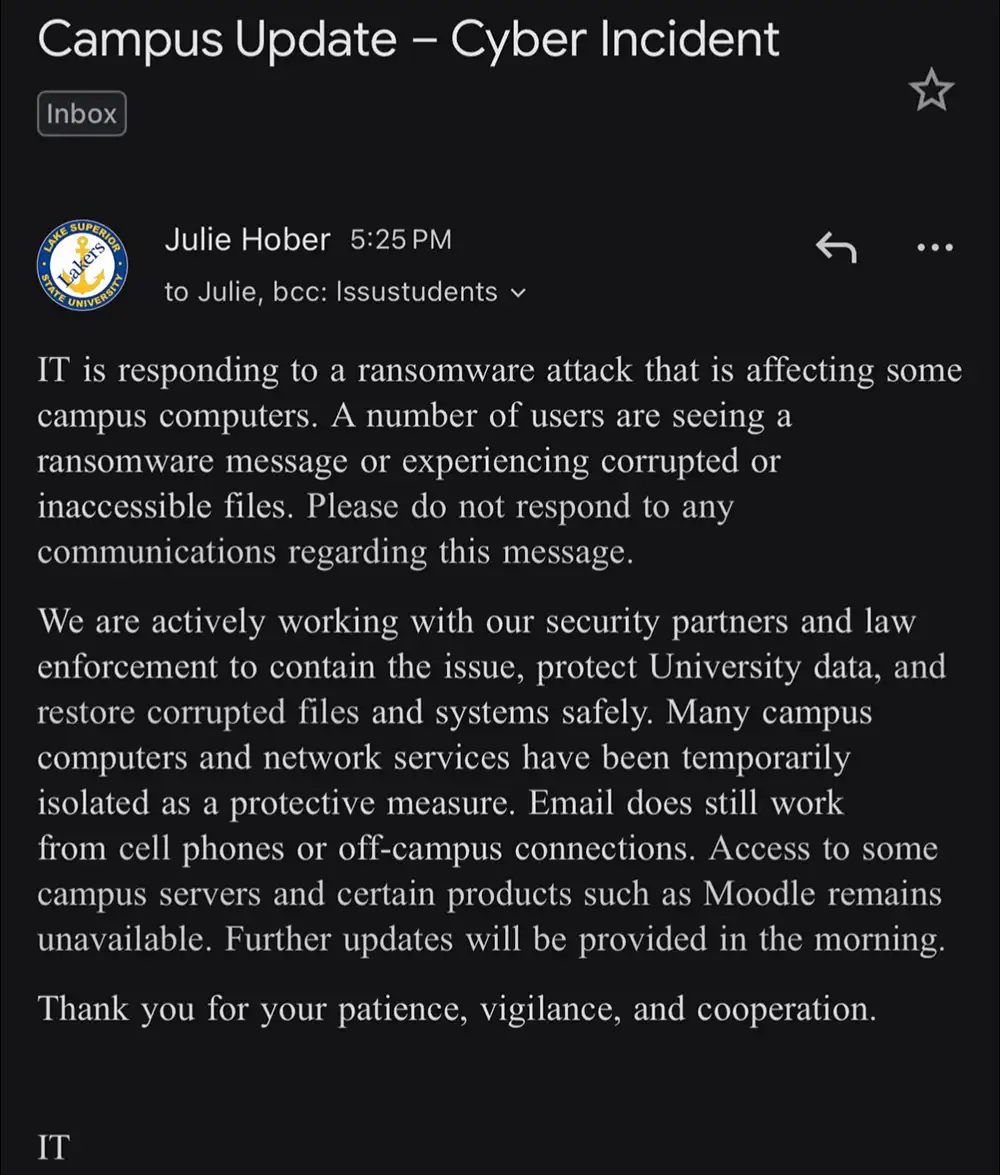Click the Lake Superior State University sender avatar
This screenshot has width=1000, height=1175.
[82, 265]
